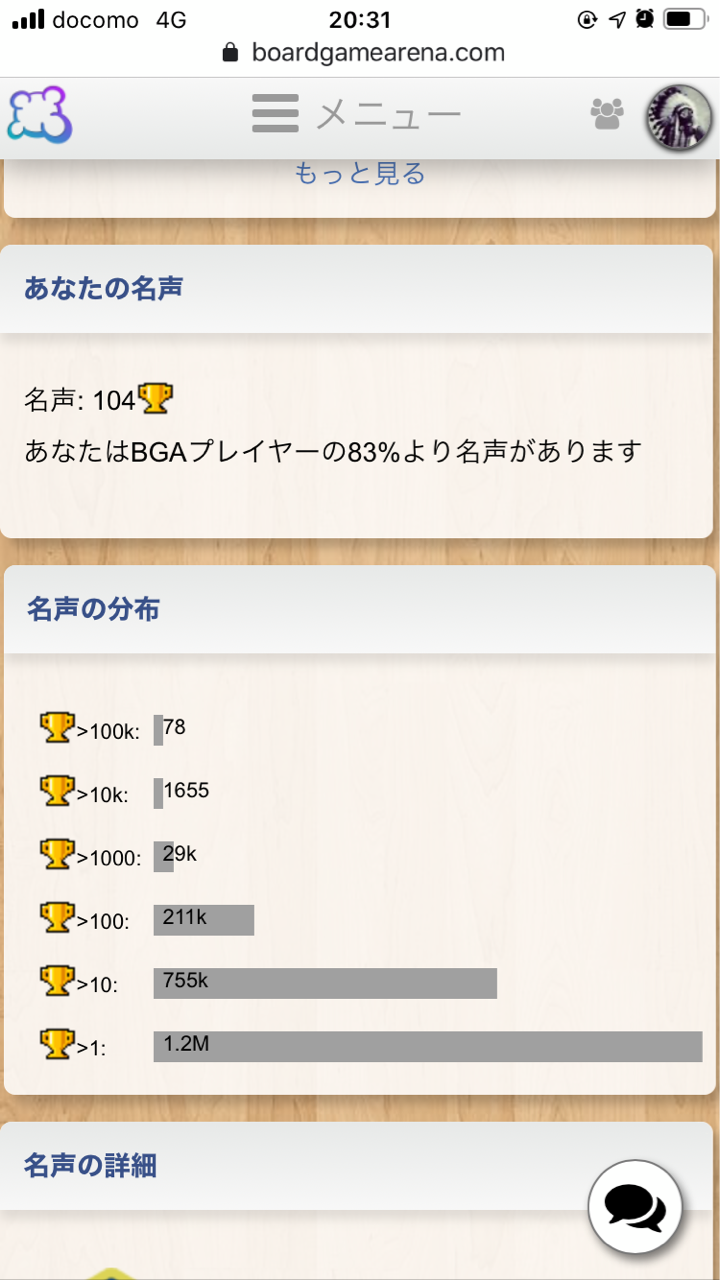This screenshot has width=720, height=1280.
Task: Tap the trophy icon on the >1 row
Action: point(57,1043)
